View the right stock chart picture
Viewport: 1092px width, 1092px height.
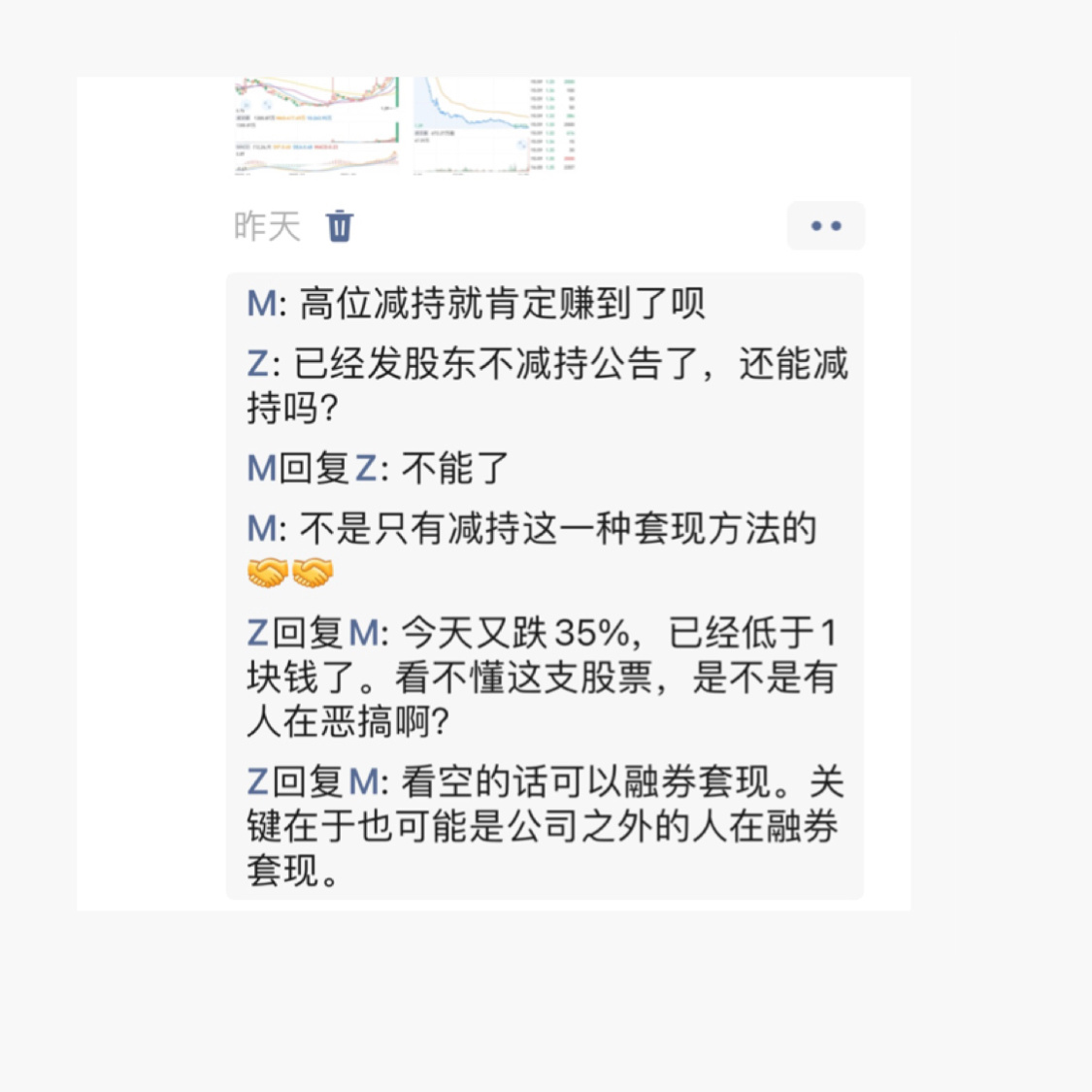[x=495, y=126]
